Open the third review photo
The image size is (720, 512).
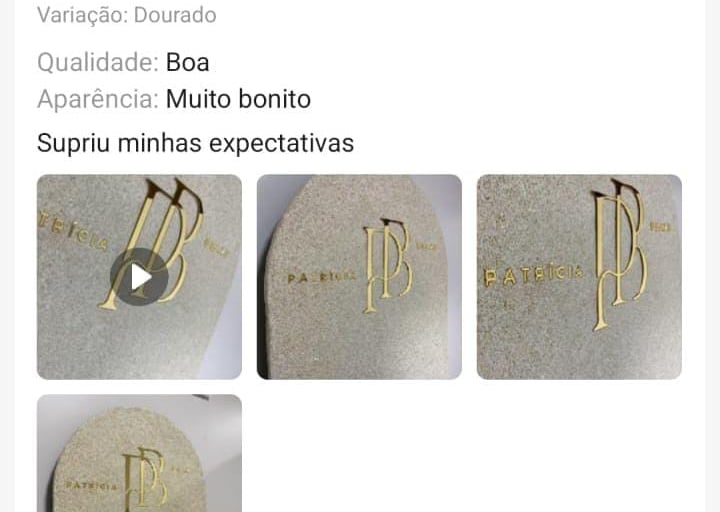point(579,277)
